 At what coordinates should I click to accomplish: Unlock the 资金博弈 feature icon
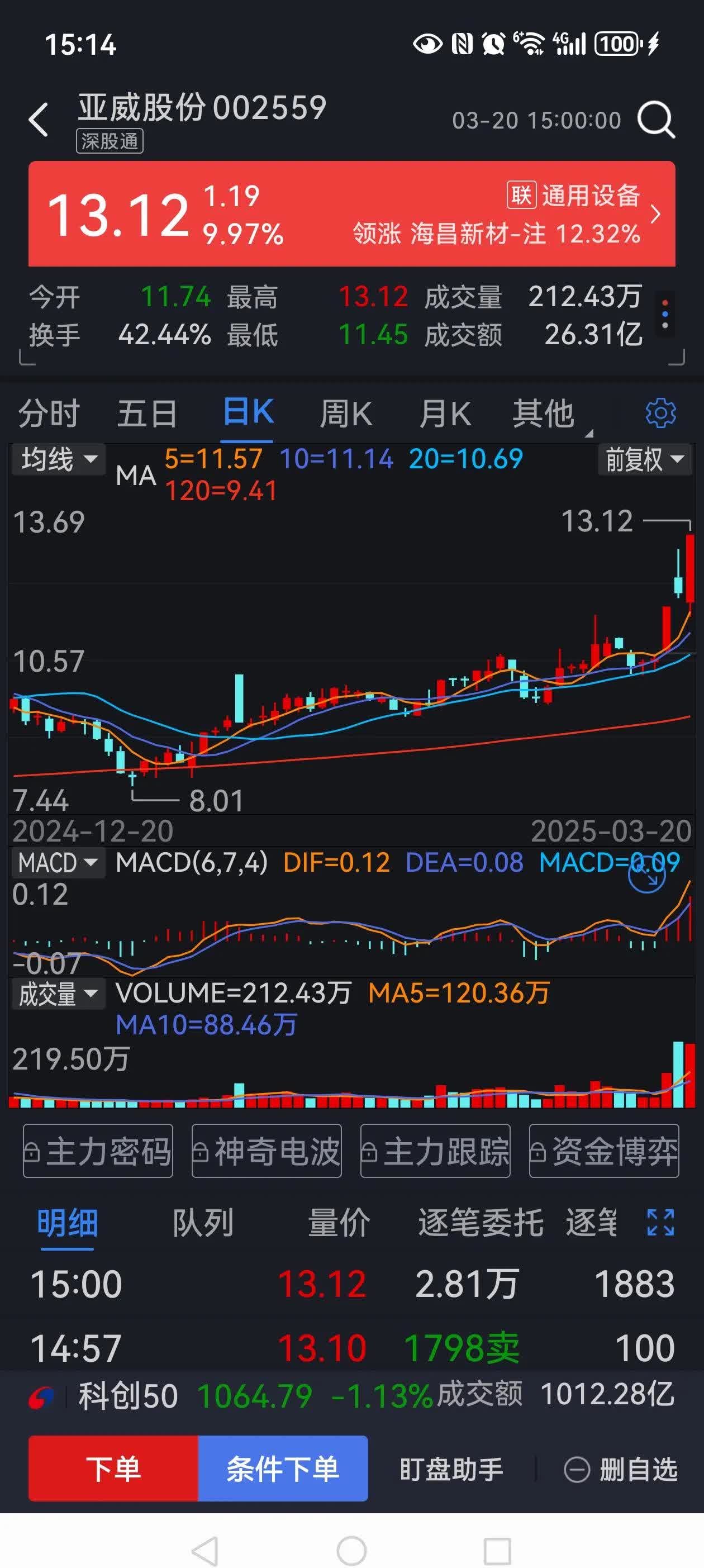(x=605, y=1152)
